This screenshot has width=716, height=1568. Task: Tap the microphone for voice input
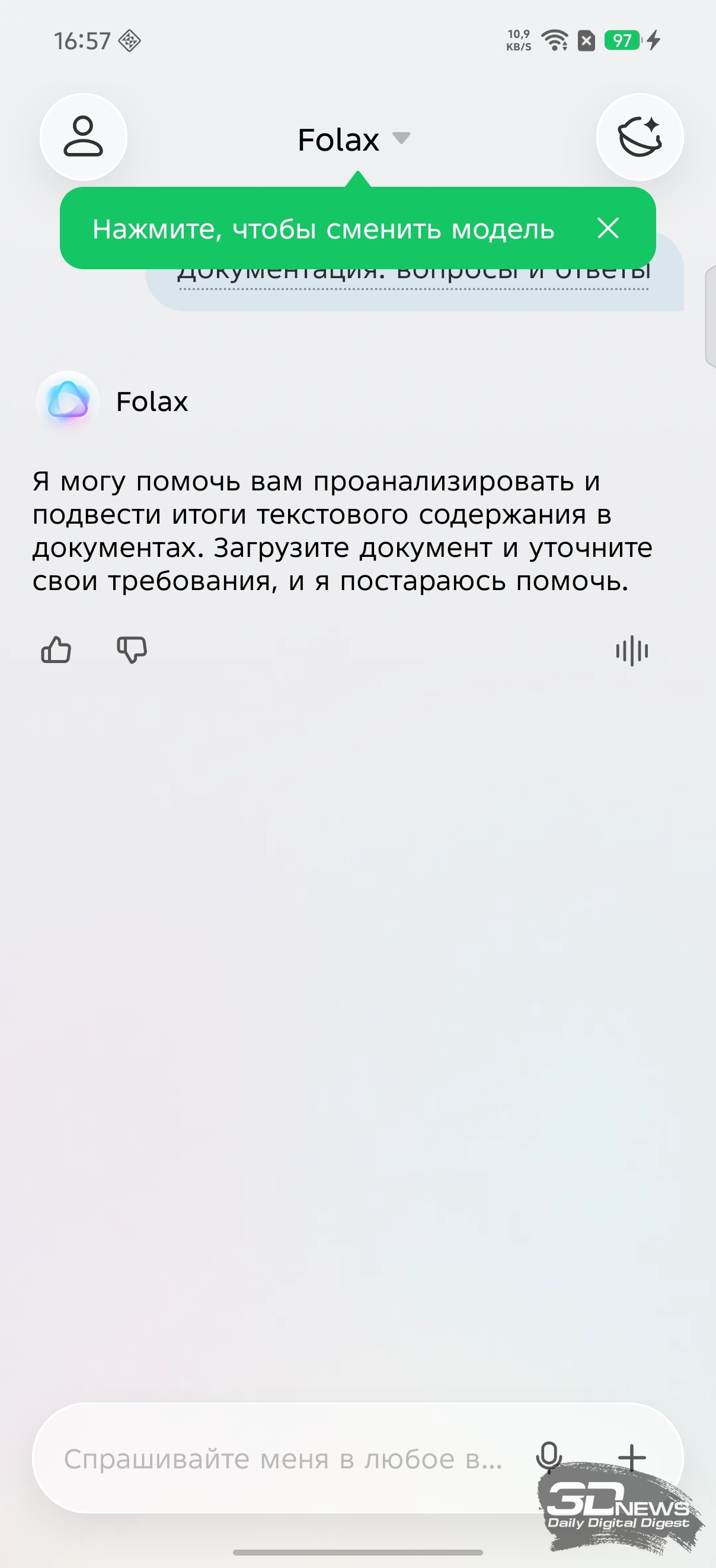(x=548, y=1458)
